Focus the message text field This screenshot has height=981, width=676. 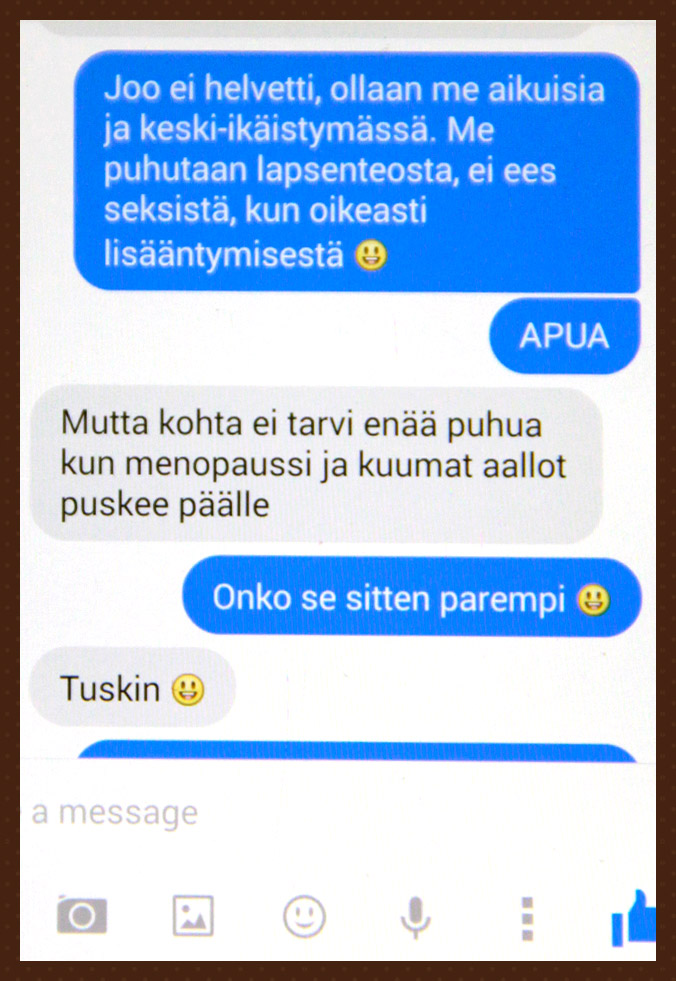[300, 812]
